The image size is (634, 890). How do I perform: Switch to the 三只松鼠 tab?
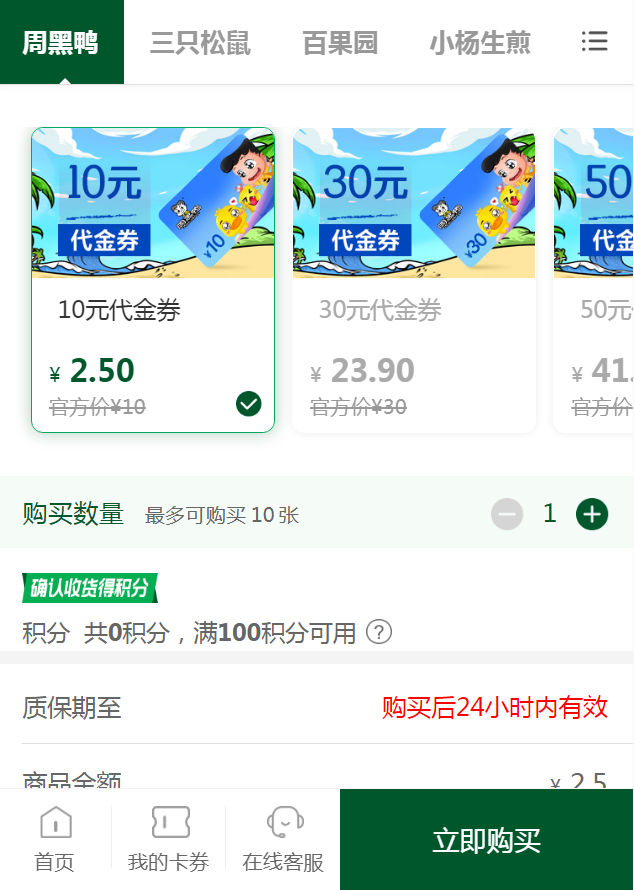click(200, 43)
